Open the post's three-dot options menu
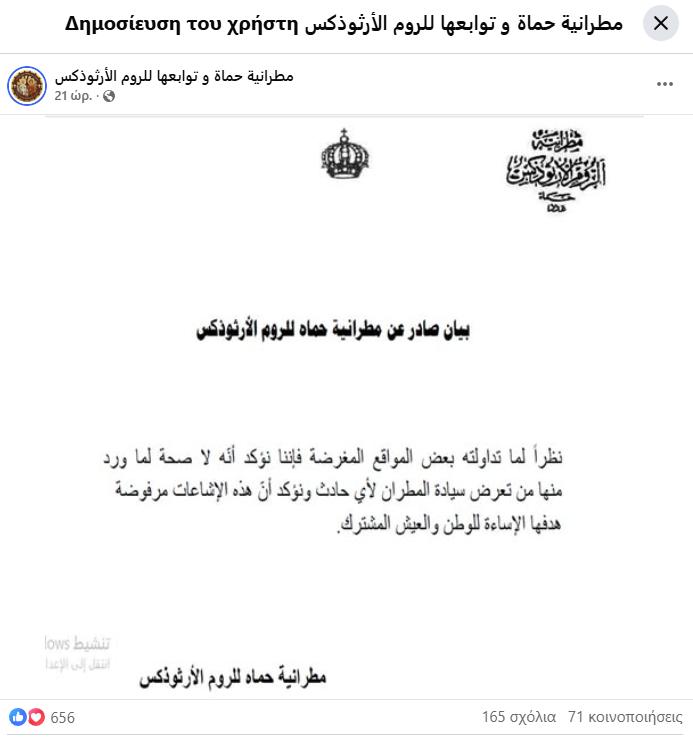693x740 pixels. click(x=665, y=85)
